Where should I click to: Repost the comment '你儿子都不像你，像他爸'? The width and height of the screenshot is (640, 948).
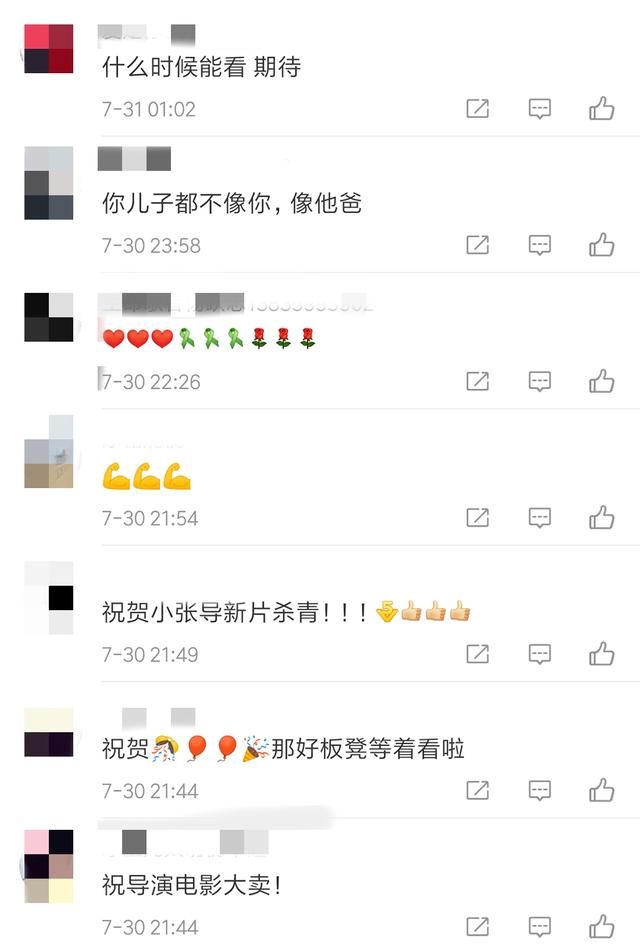click(x=478, y=245)
